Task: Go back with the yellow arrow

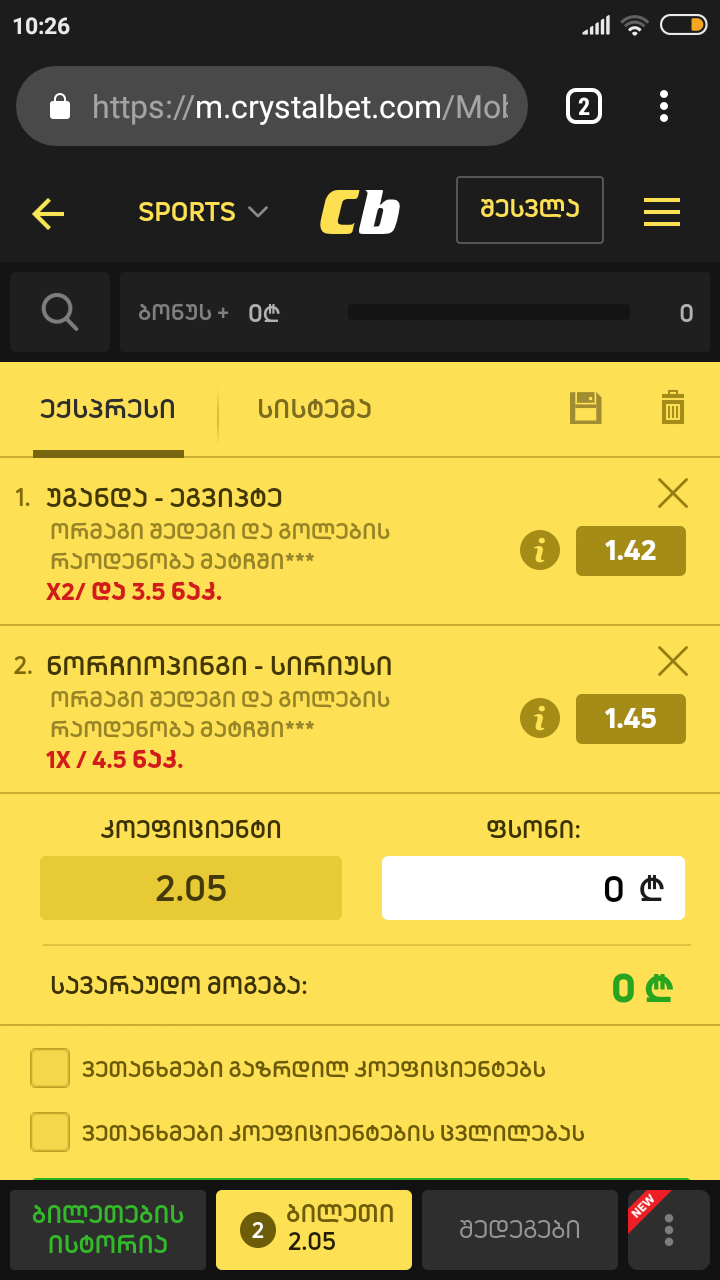Action: point(47,213)
